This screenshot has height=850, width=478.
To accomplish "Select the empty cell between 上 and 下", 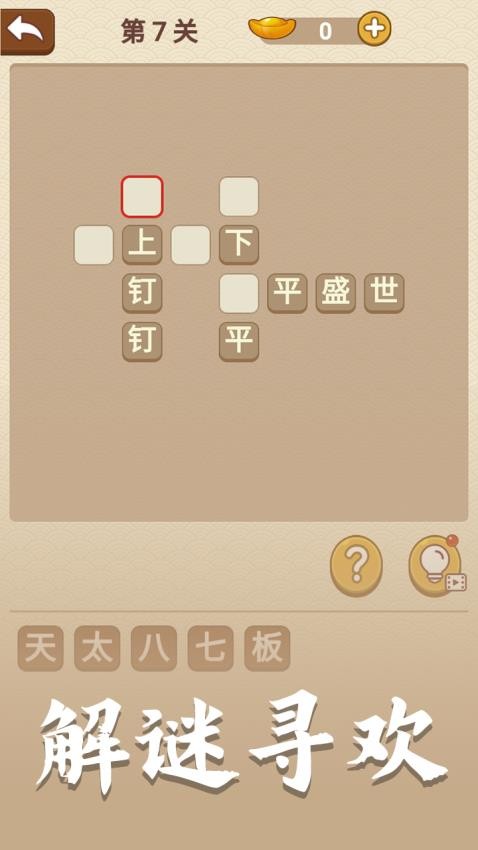I will 191,245.
